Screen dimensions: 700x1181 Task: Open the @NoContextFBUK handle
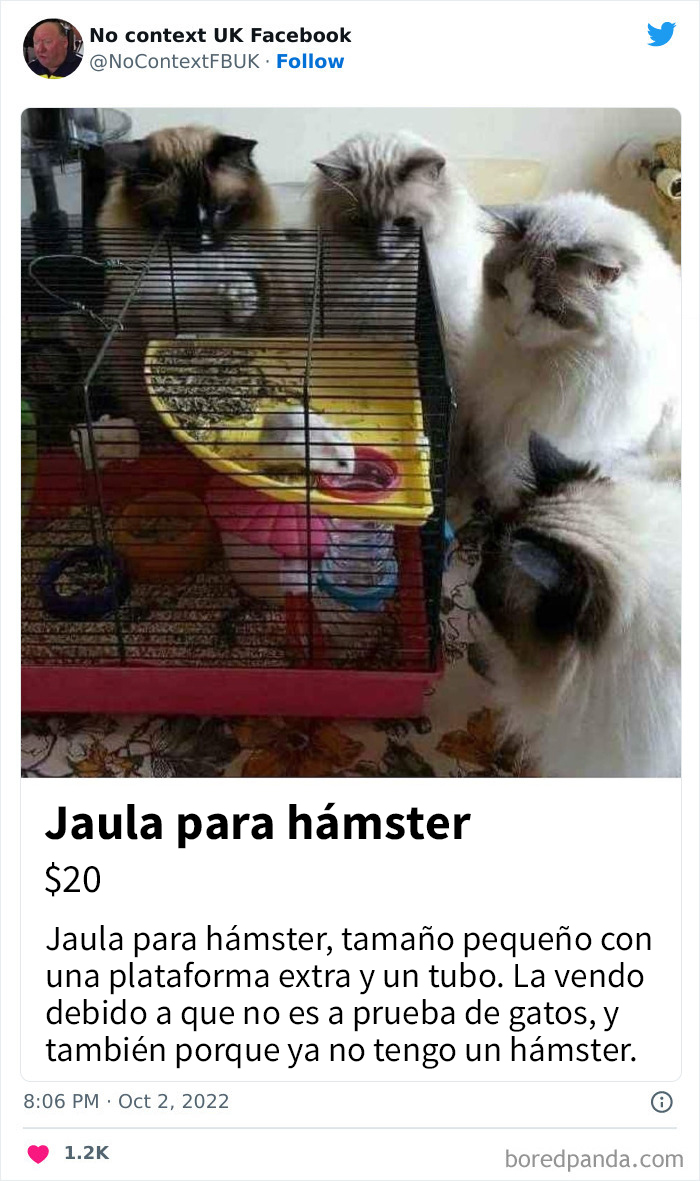click(174, 62)
